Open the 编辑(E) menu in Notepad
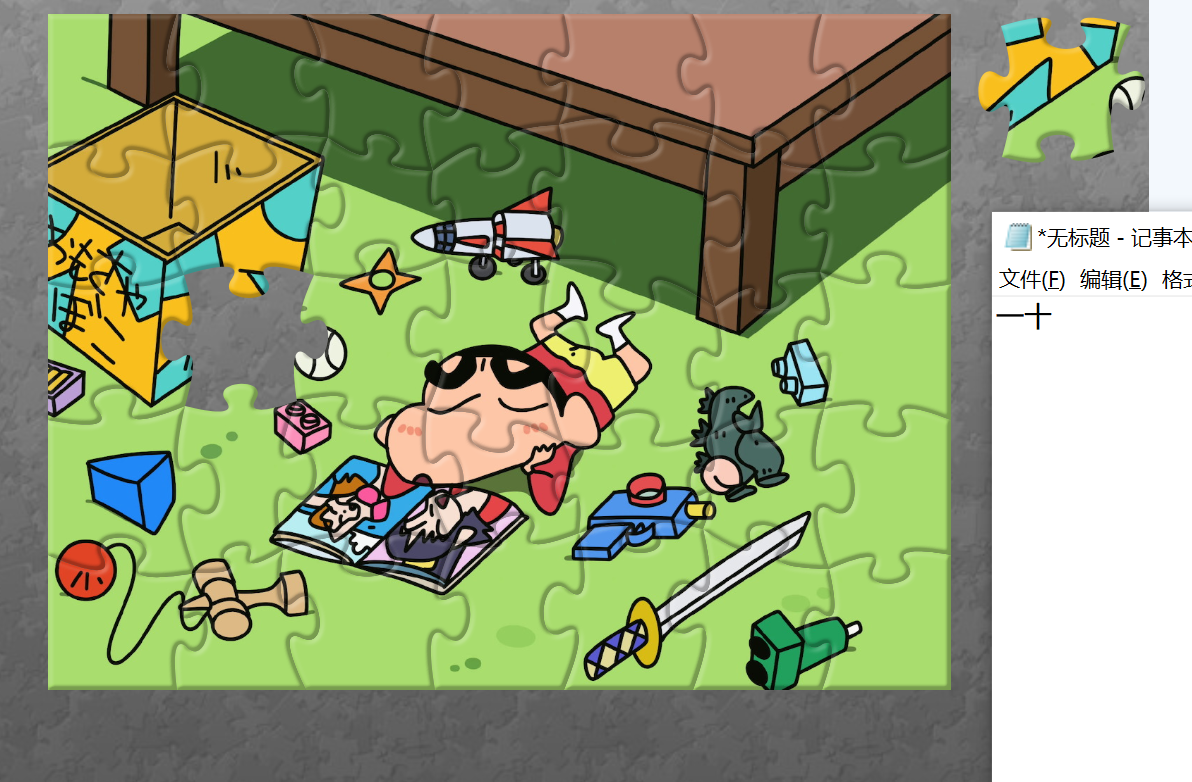This screenshot has width=1192, height=782. coord(1113,280)
